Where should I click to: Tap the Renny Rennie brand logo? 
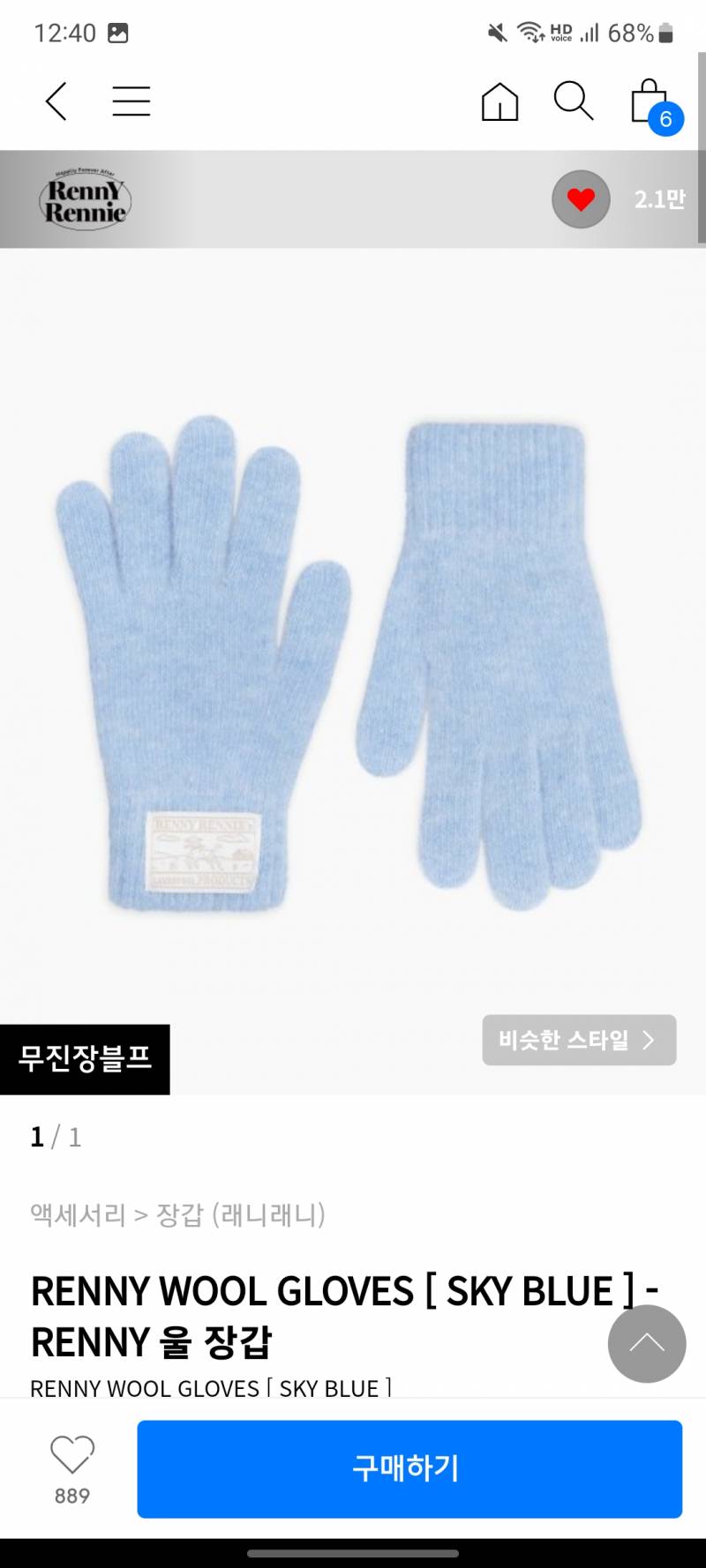(x=85, y=198)
